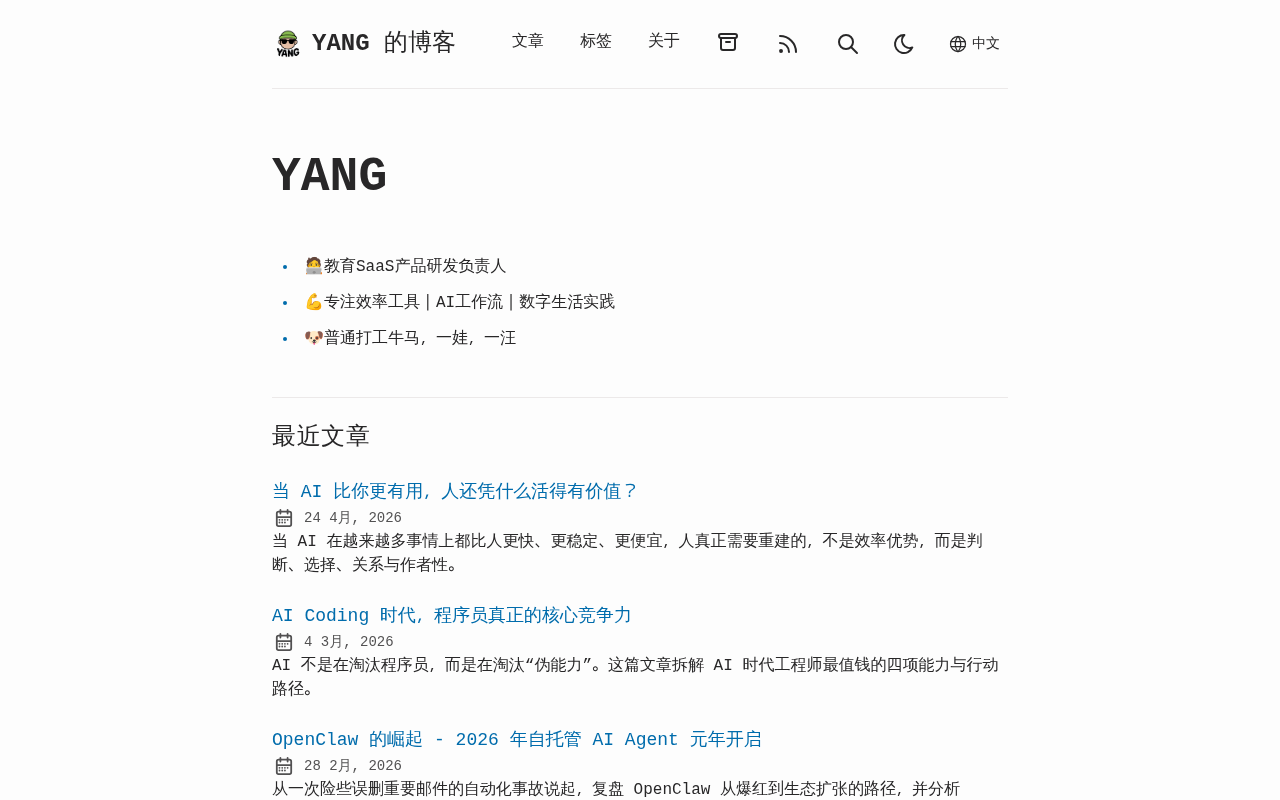The height and width of the screenshot is (800, 1280).
Task: Open the search magnifier
Action: click(848, 44)
